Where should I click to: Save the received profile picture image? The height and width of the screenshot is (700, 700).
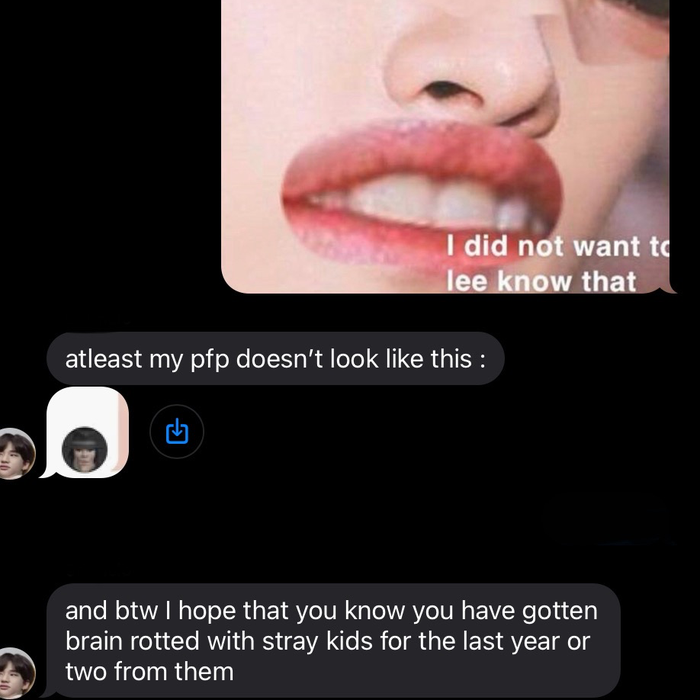176,432
